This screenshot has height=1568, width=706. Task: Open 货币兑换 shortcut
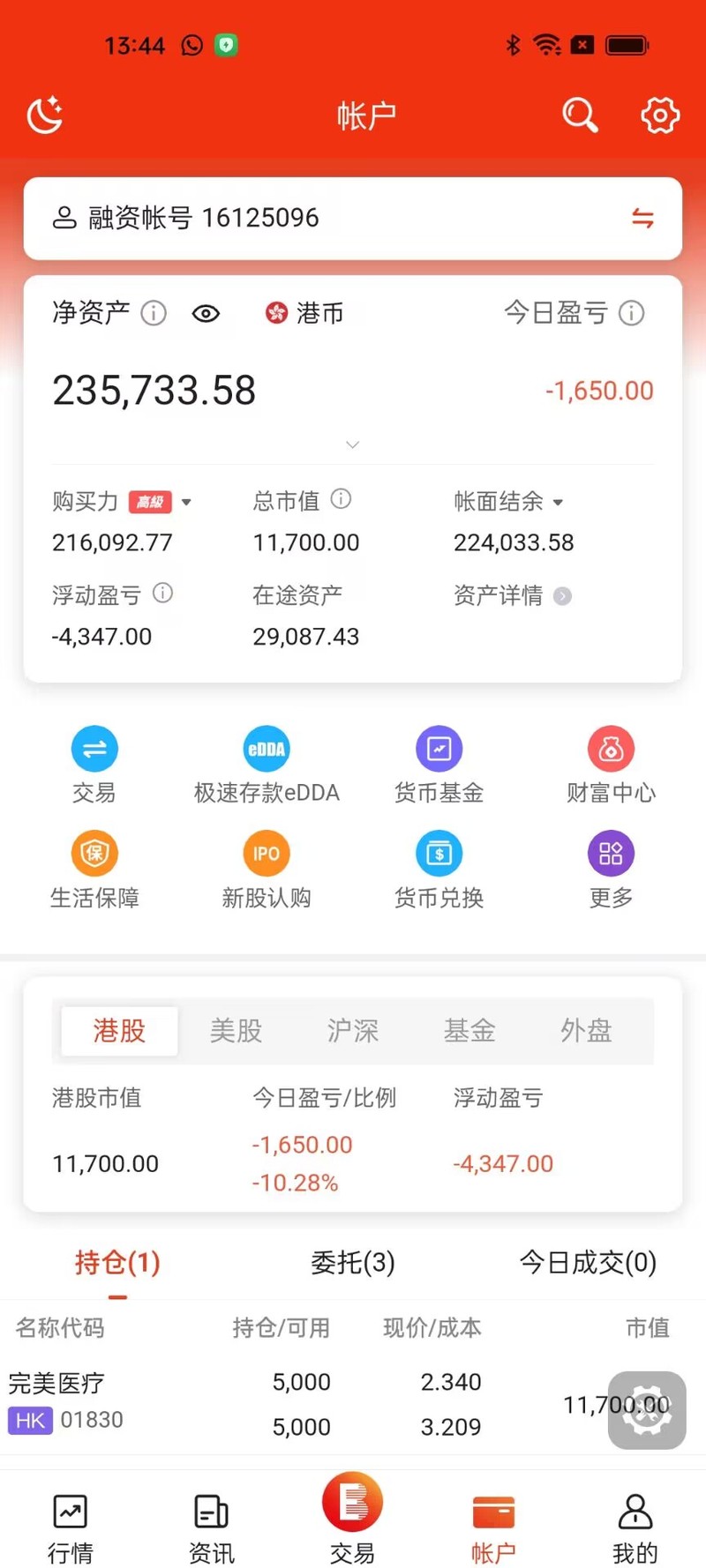(439, 870)
